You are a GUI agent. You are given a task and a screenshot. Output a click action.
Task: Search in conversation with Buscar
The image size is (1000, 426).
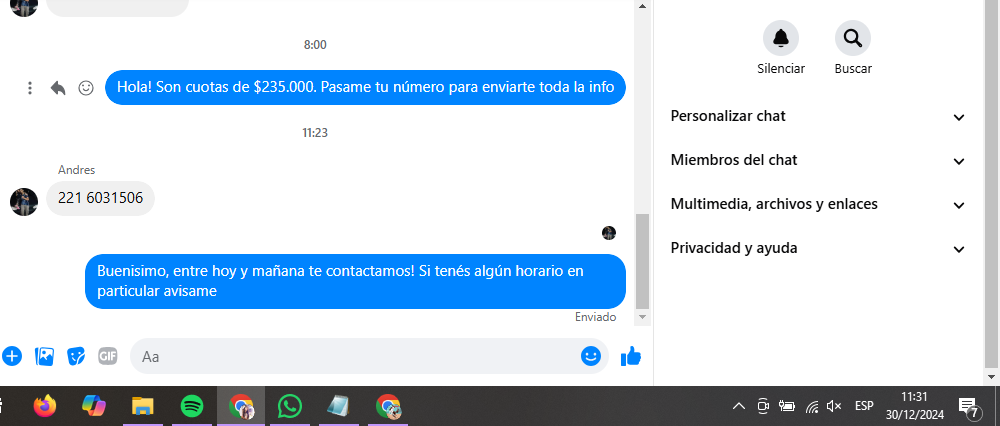point(853,39)
